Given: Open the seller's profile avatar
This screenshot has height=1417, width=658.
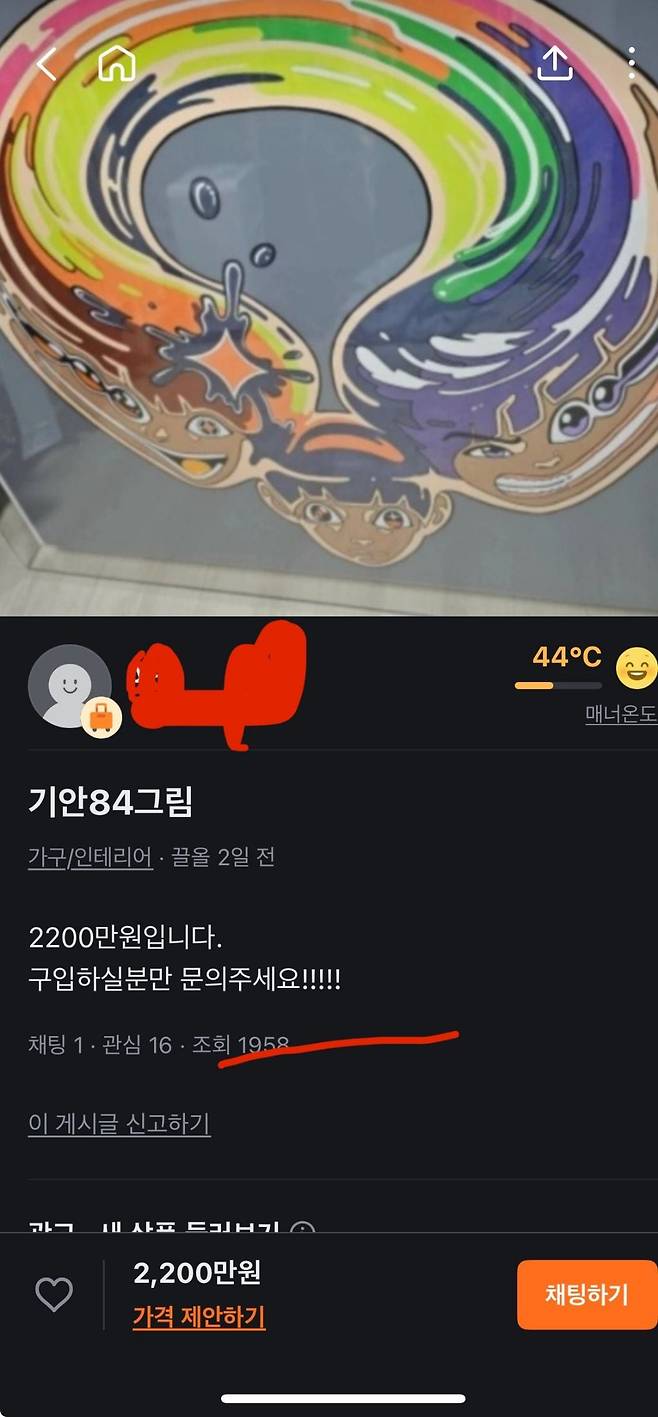Looking at the screenshot, I should click(x=70, y=686).
